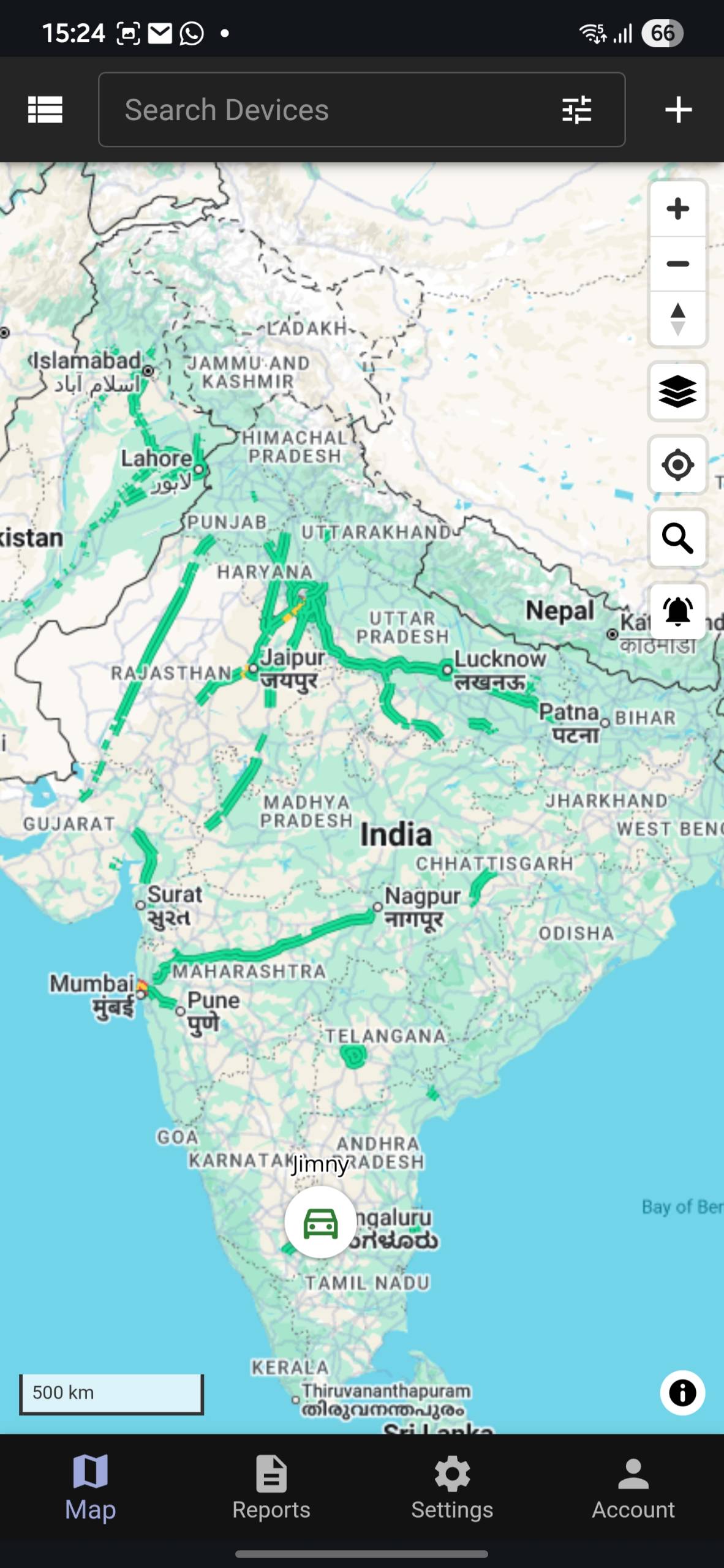Open map attribution info button
724x1568 pixels.
pos(682,1393)
